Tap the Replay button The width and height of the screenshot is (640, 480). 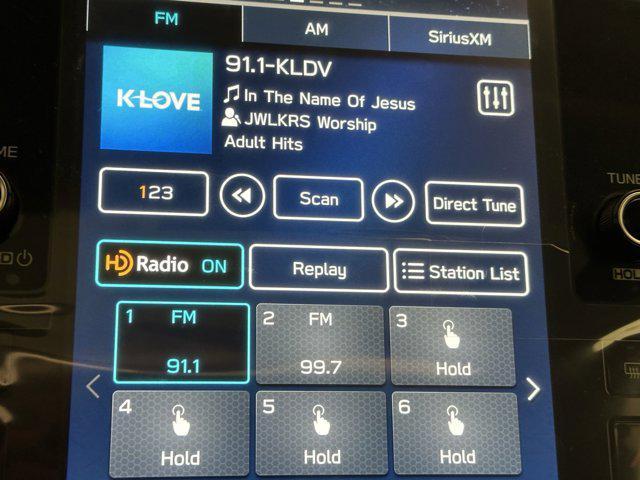319,269
